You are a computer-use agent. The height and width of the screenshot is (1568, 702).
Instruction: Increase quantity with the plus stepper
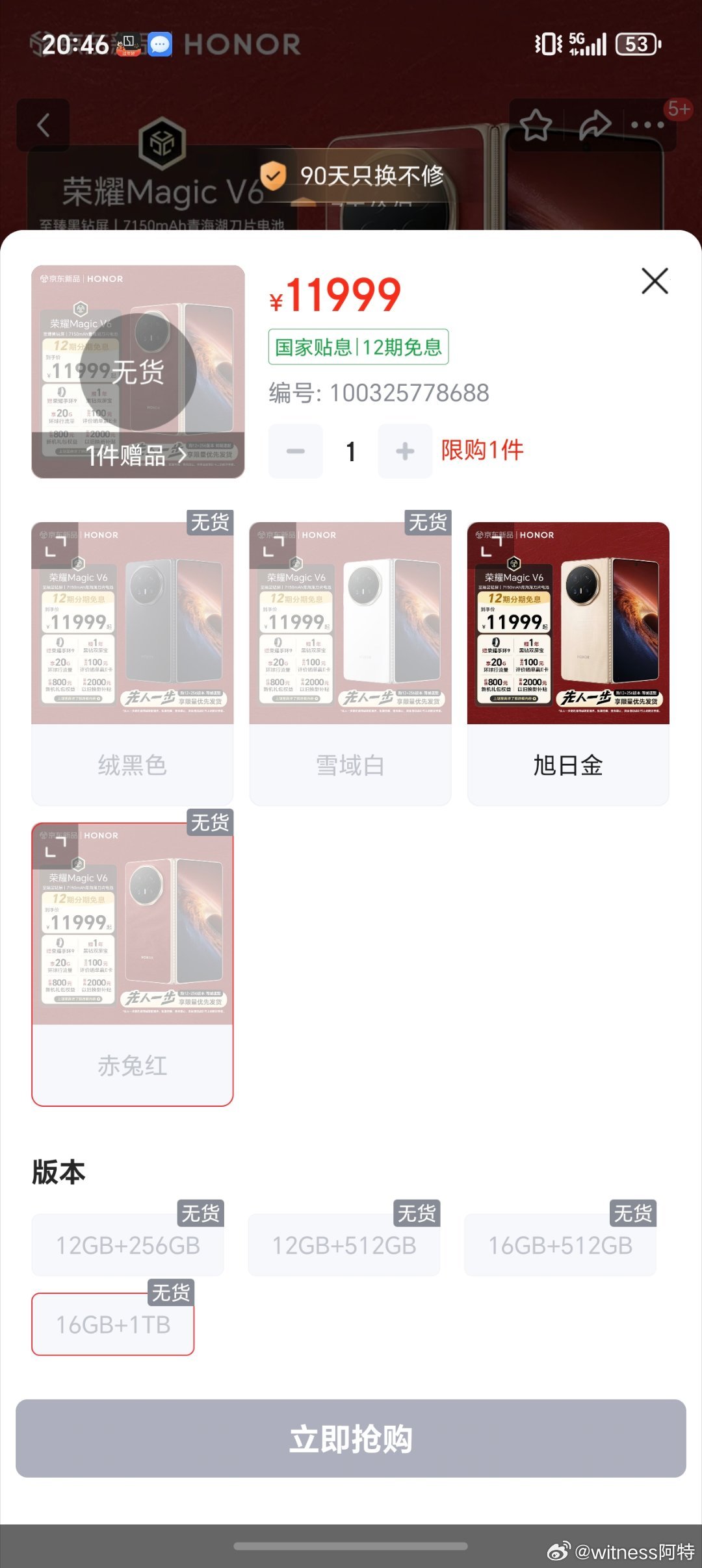tap(405, 449)
